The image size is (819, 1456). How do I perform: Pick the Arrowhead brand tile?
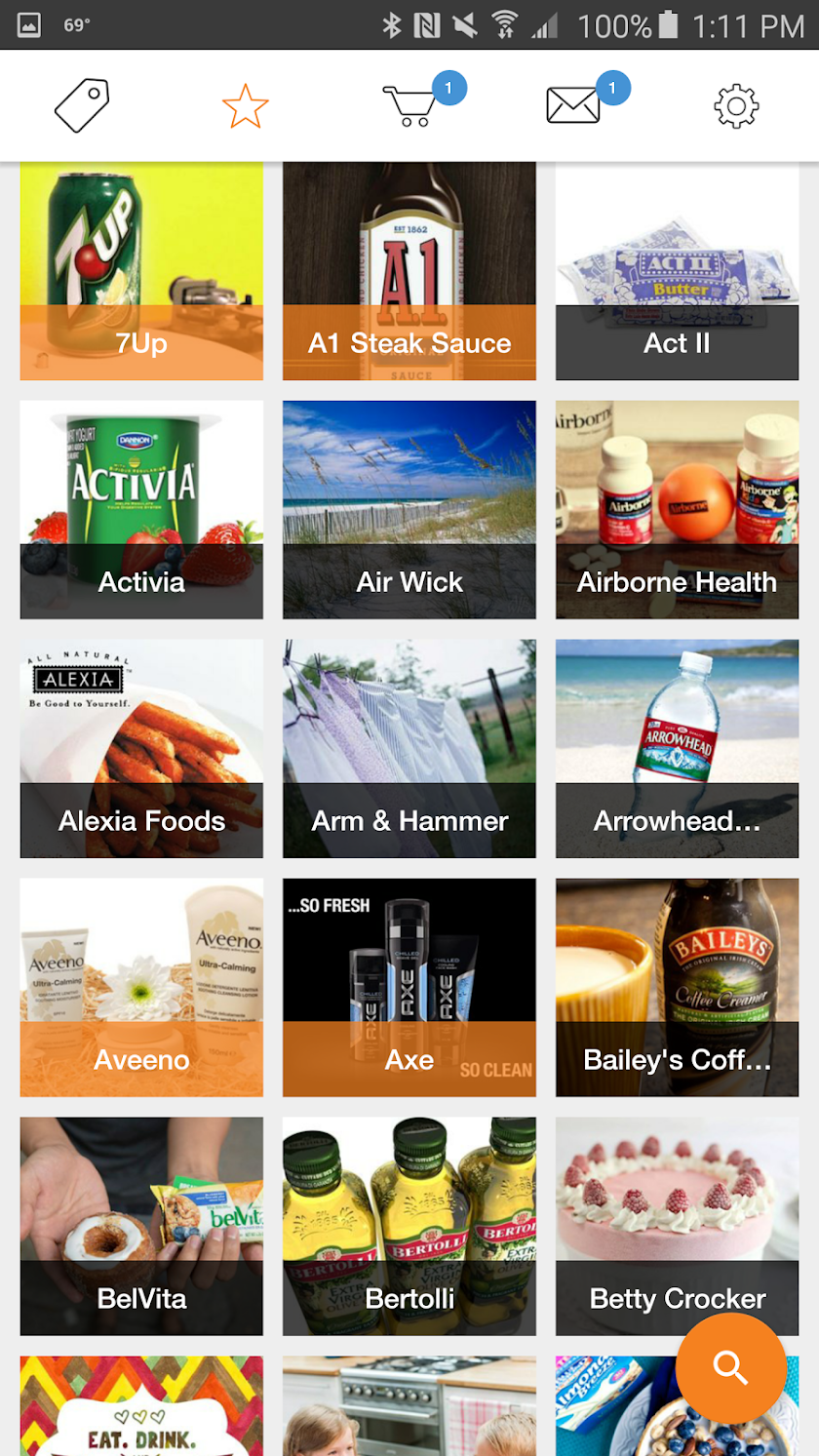click(x=677, y=748)
